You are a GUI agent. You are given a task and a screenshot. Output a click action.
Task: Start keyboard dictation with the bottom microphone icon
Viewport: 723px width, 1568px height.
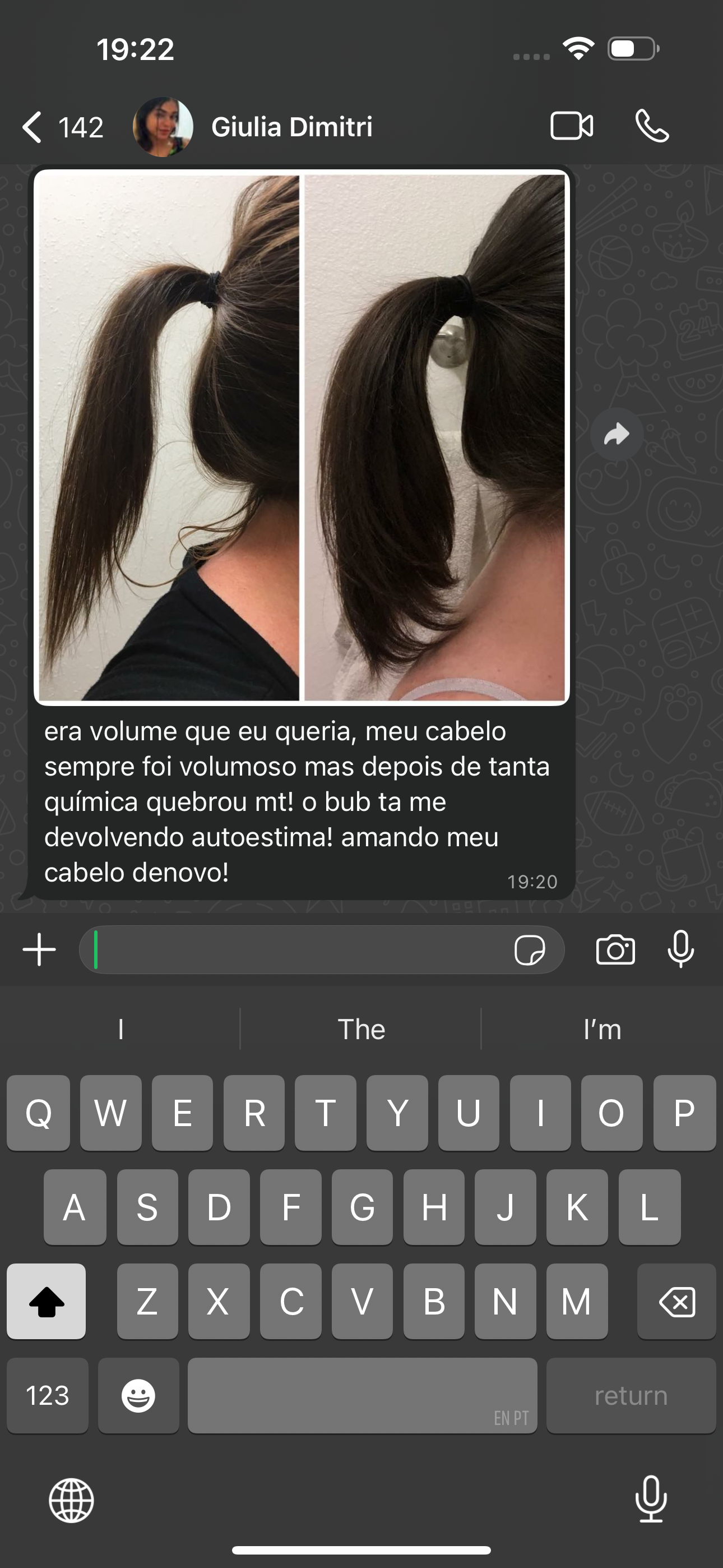click(651, 1501)
